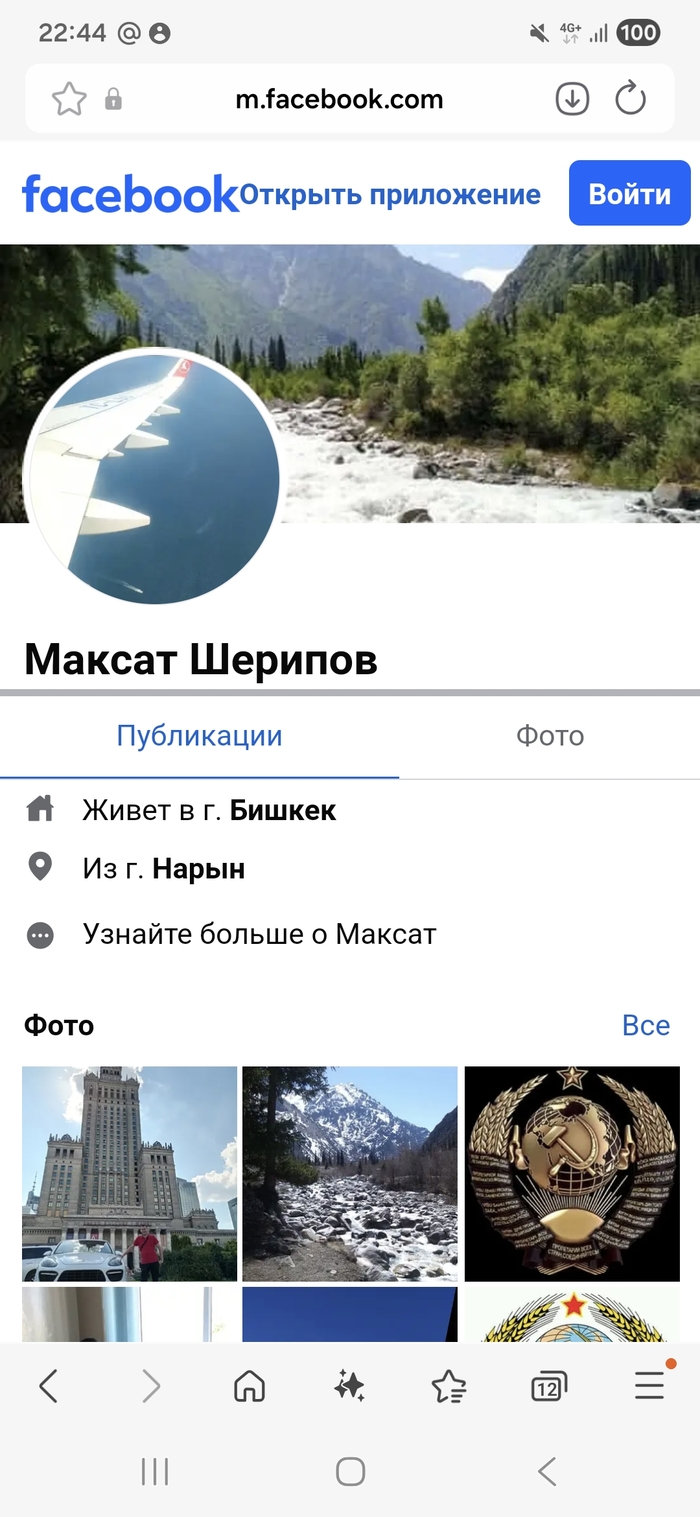Screen dimensions: 700x1517
Task: Tap the Открыть приложение link
Action: [x=390, y=194]
